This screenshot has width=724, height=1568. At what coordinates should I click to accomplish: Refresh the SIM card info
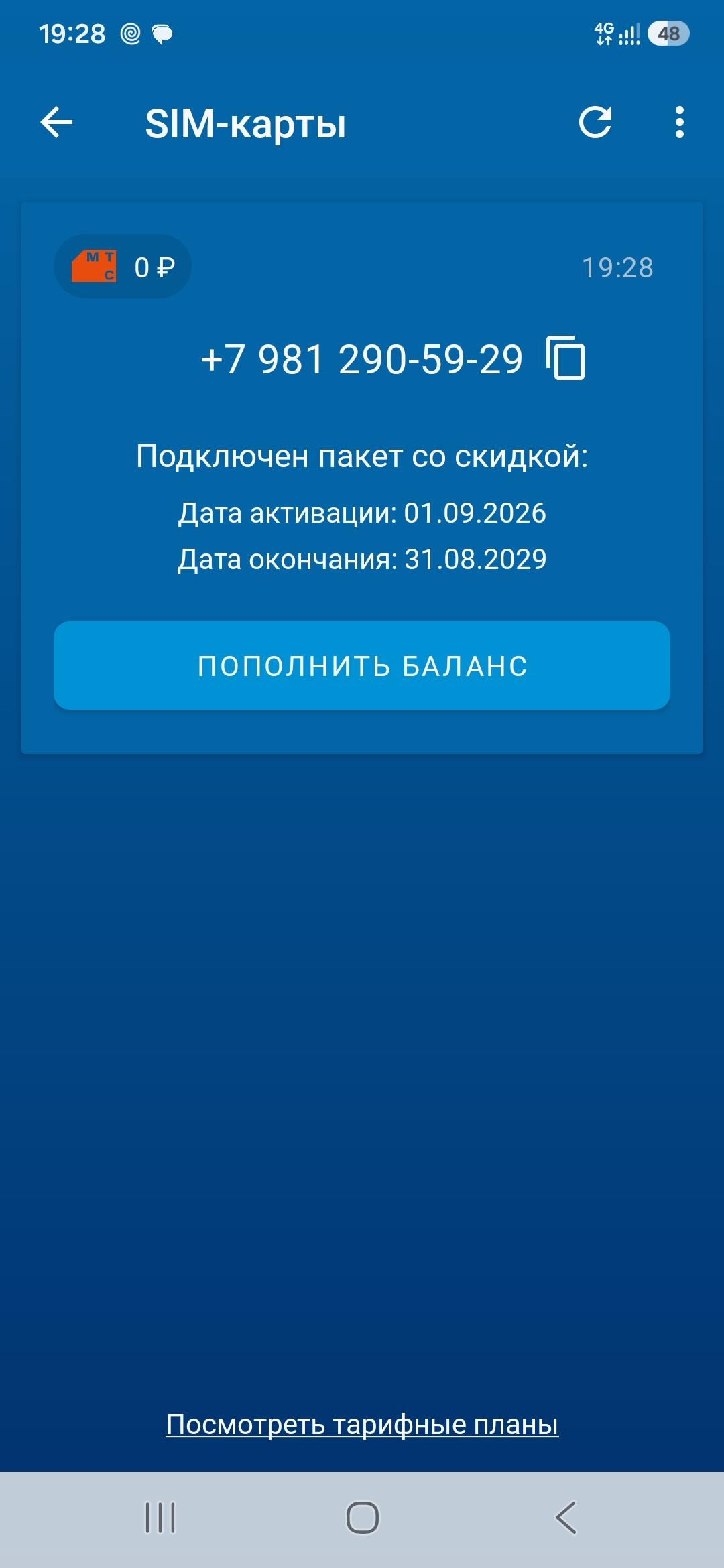pos(595,122)
